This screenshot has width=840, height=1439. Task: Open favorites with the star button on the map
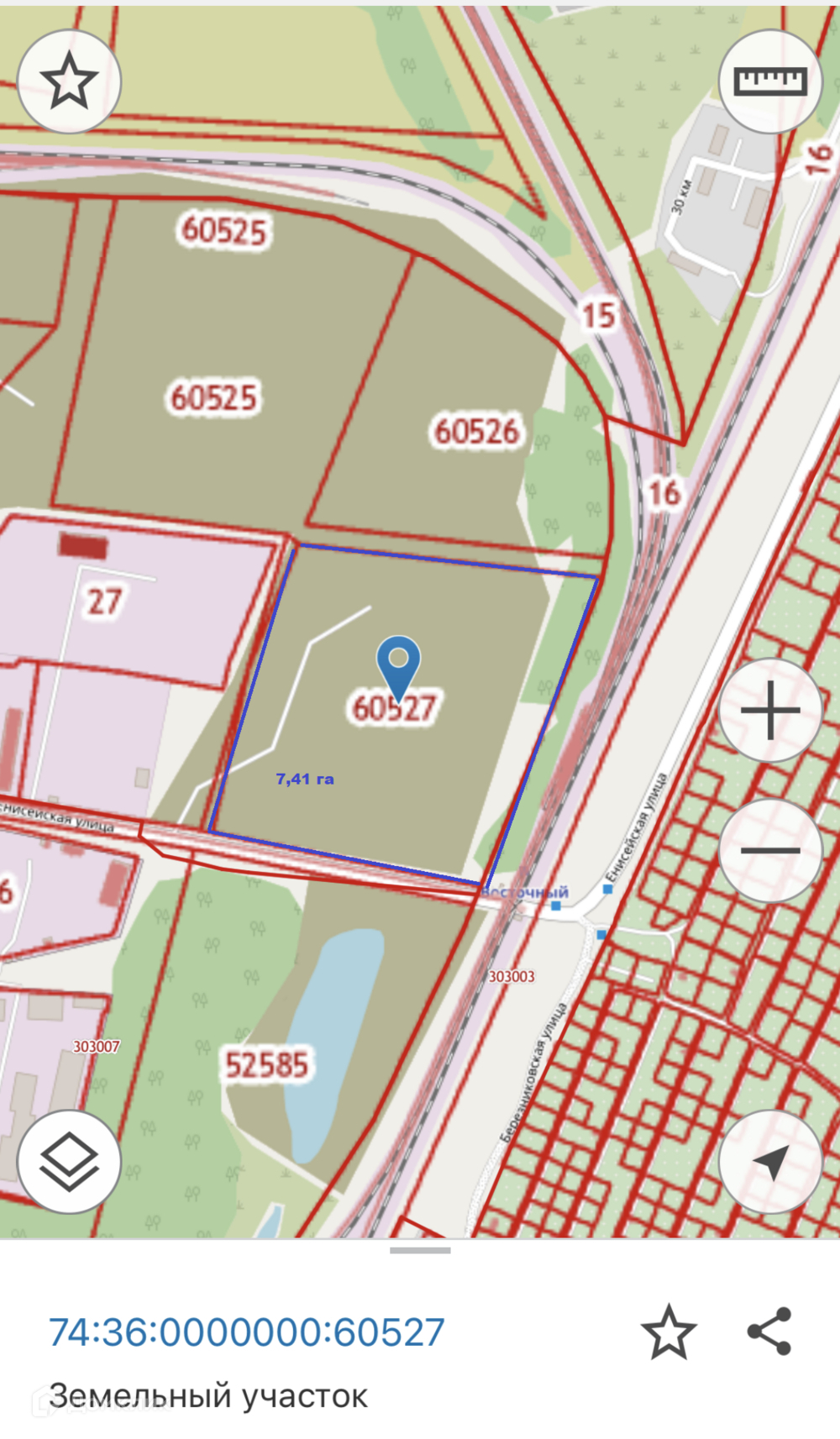point(69,81)
